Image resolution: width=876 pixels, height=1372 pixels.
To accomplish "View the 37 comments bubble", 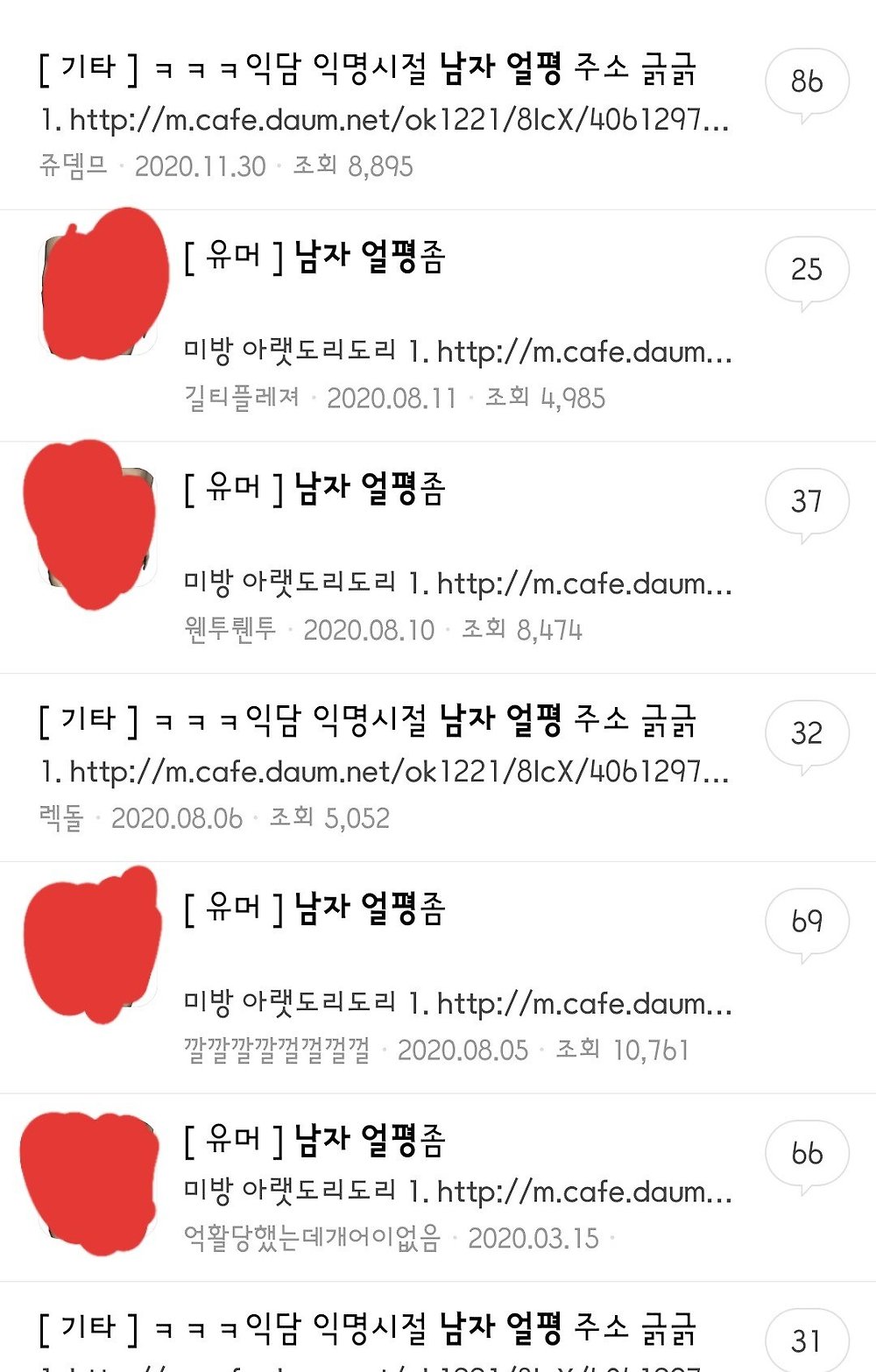I will click(x=806, y=502).
